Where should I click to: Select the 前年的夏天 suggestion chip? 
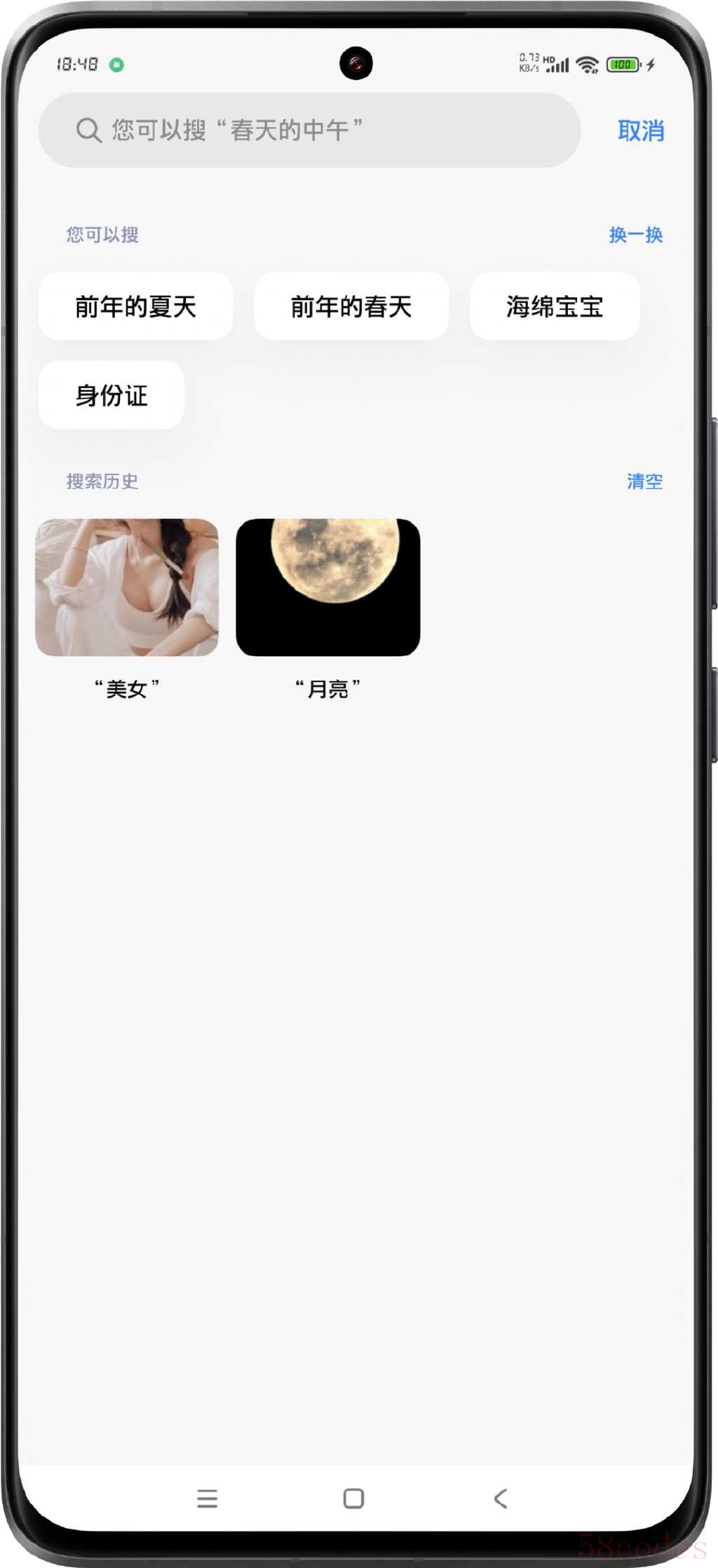[x=135, y=307]
